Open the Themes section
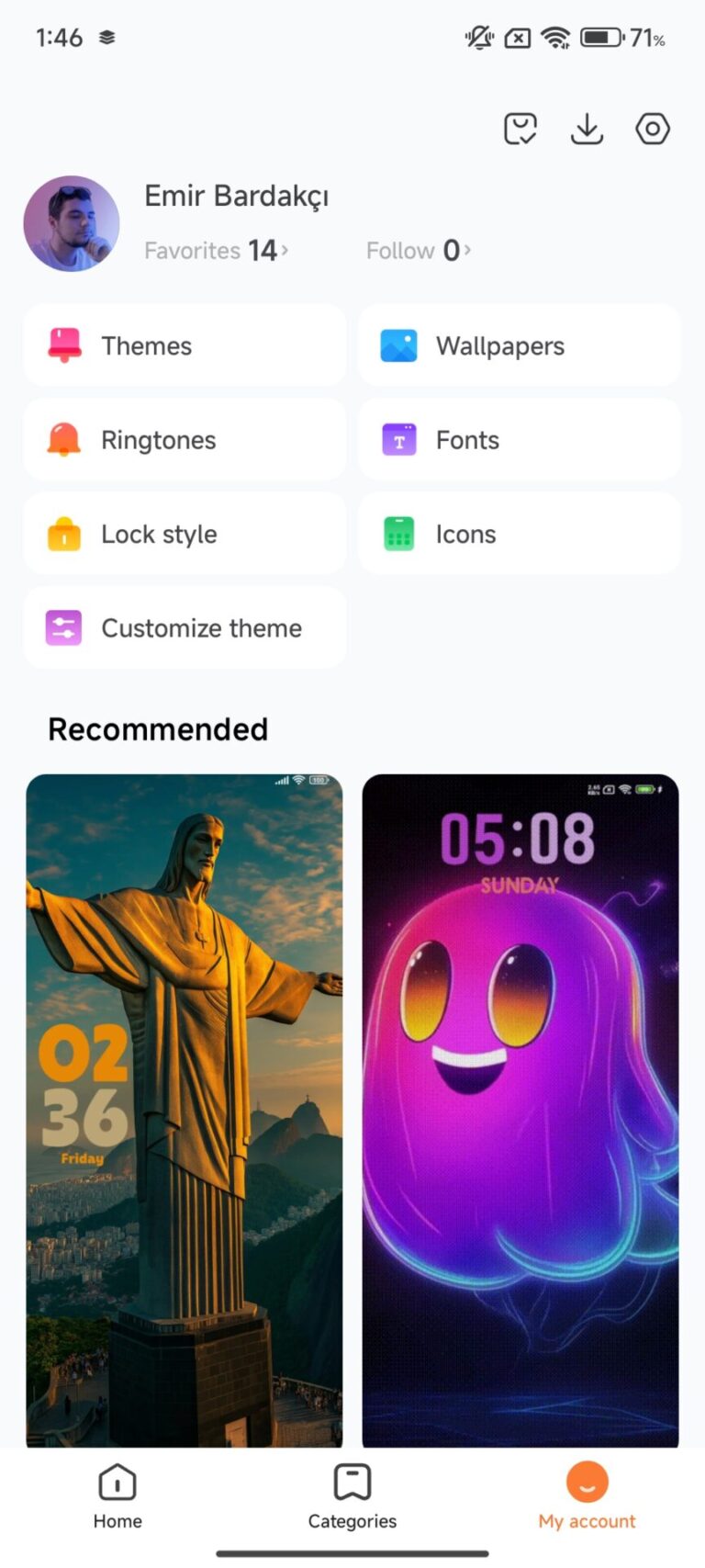The width and height of the screenshot is (705, 1568). click(x=184, y=346)
